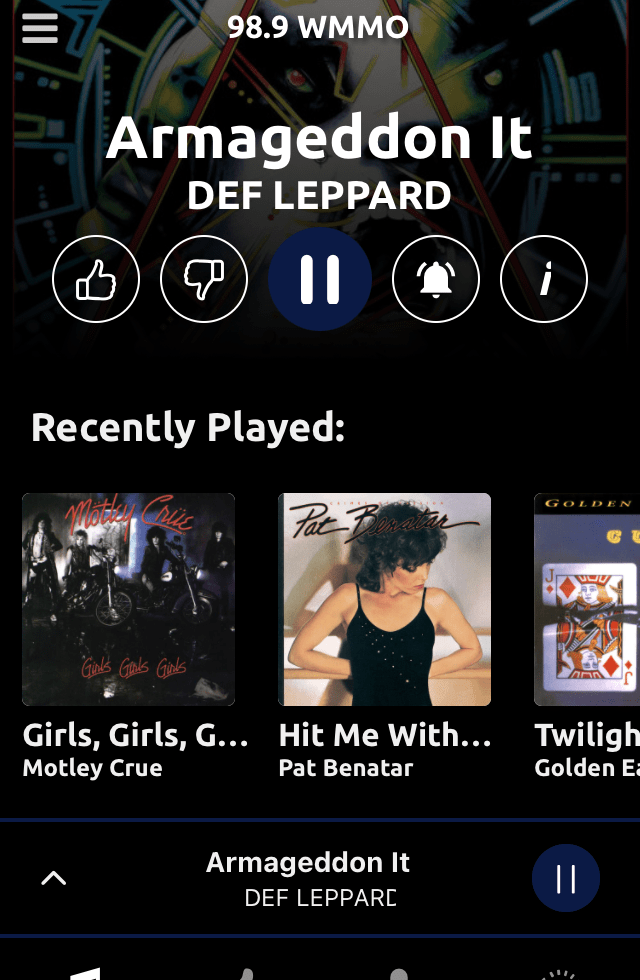
Task: Expand the mini player with the up chevron
Action: (x=53, y=878)
